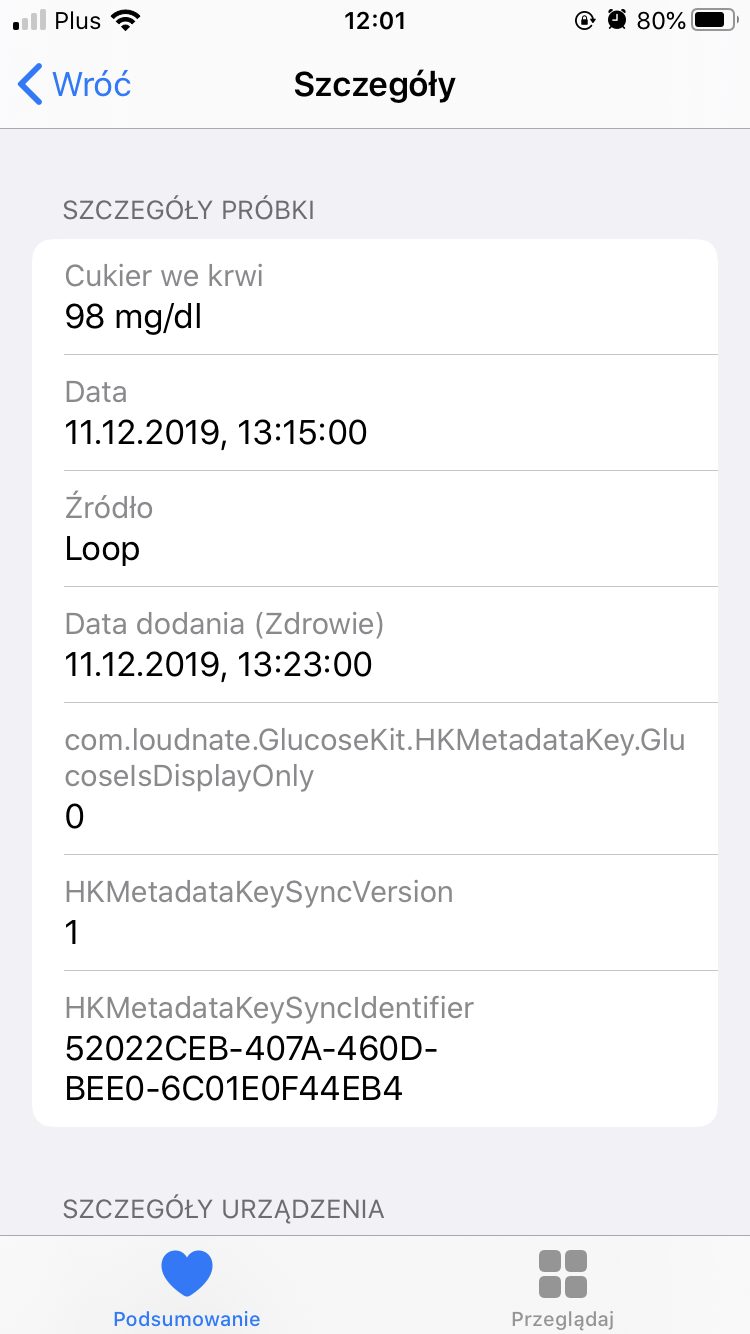Image resolution: width=750 pixels, height=1334 pixels.
Task: Tap the grid icon above Przeglądaj
Action: 563,1273
